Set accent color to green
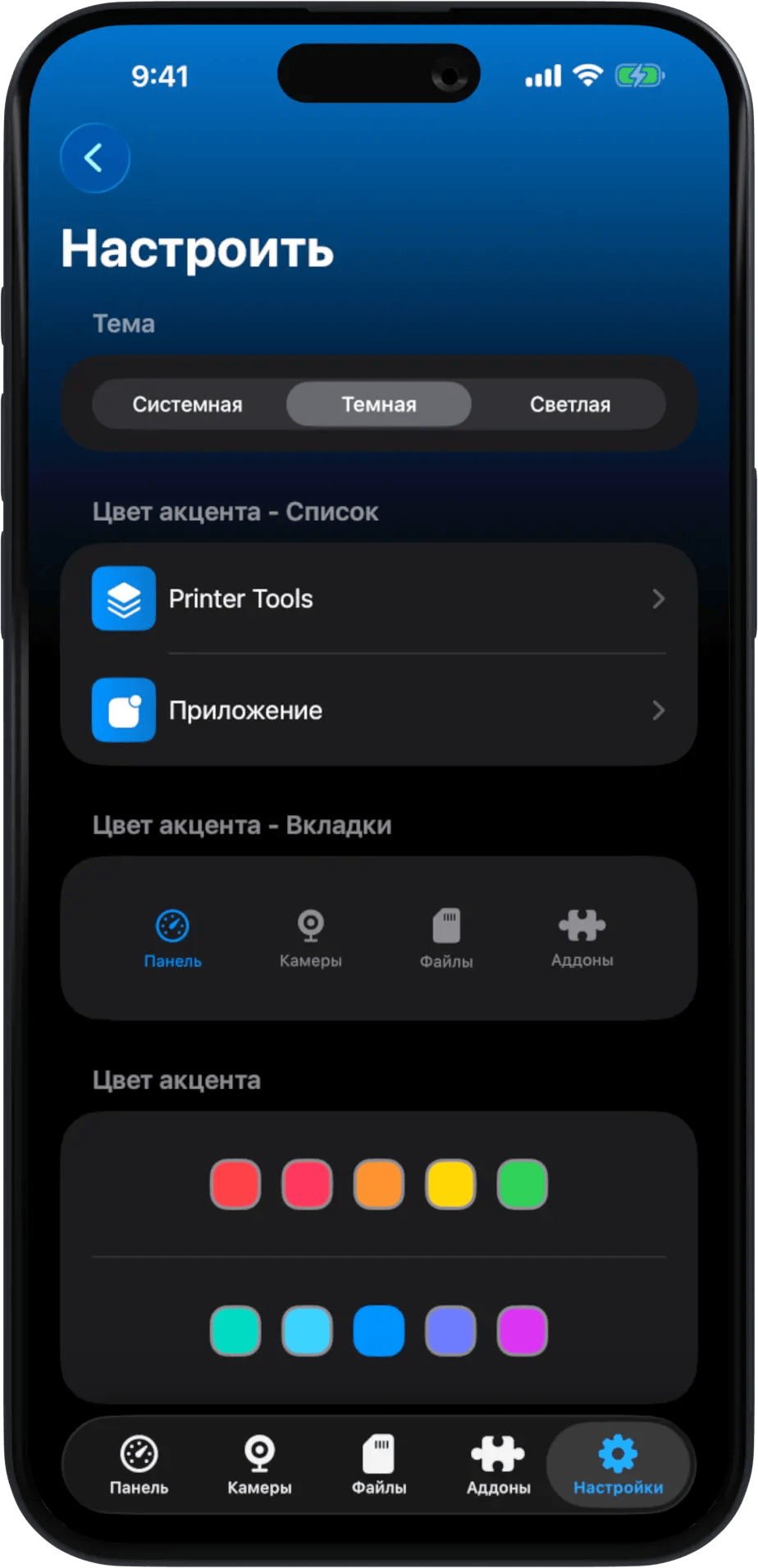Screen dimensions: 758x1568 523,1184
